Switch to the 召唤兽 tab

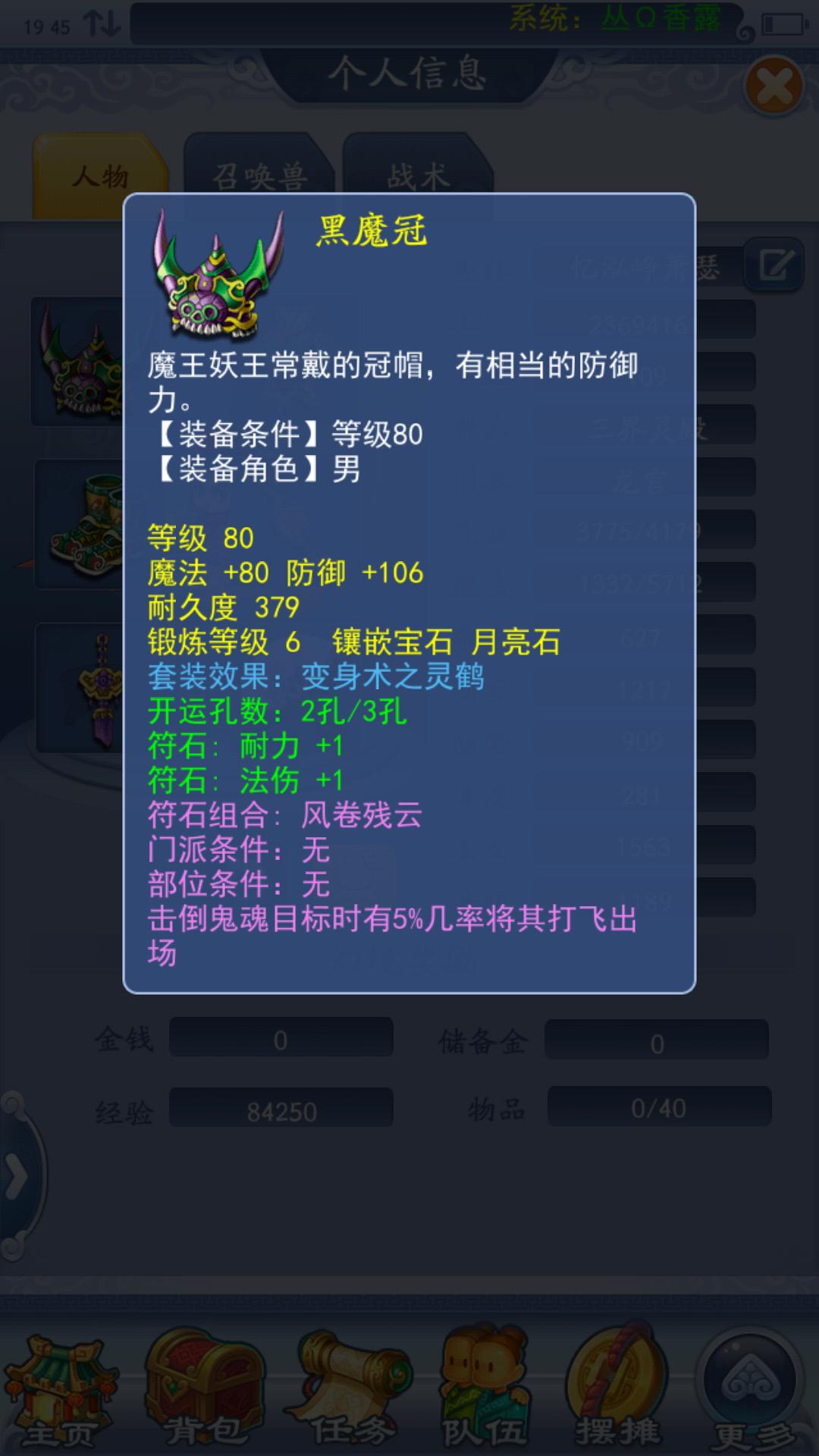coord(259,177)
